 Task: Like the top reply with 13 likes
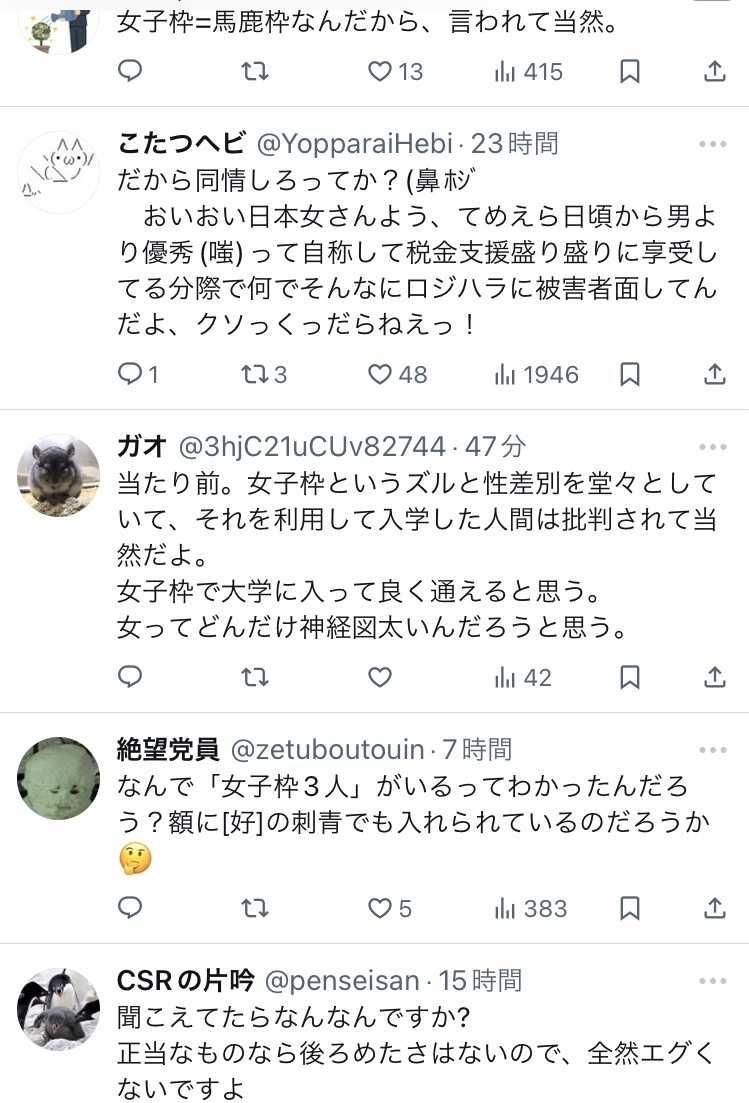pos(380,72)
